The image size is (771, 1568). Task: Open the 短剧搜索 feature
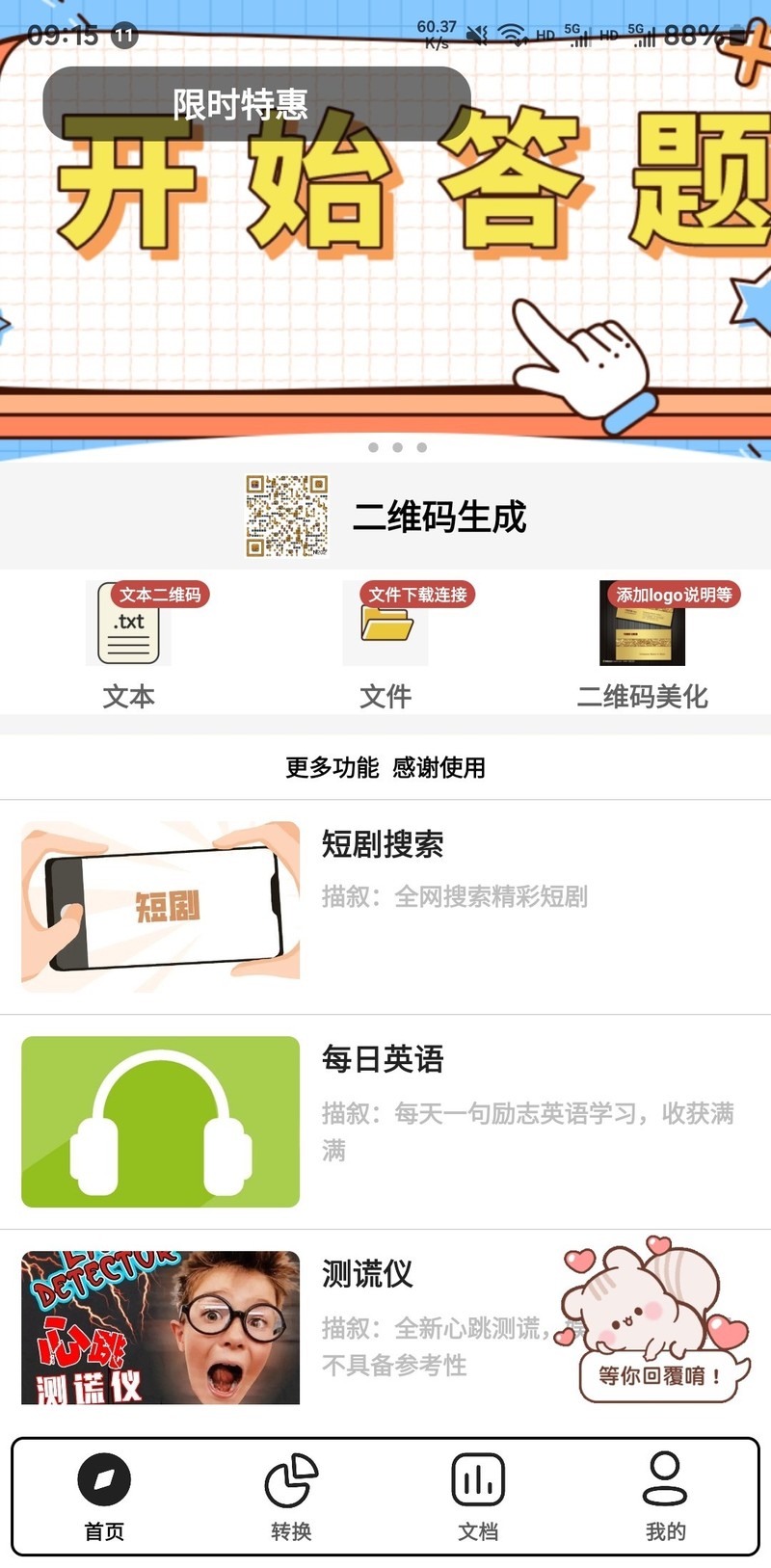[385, 906]
